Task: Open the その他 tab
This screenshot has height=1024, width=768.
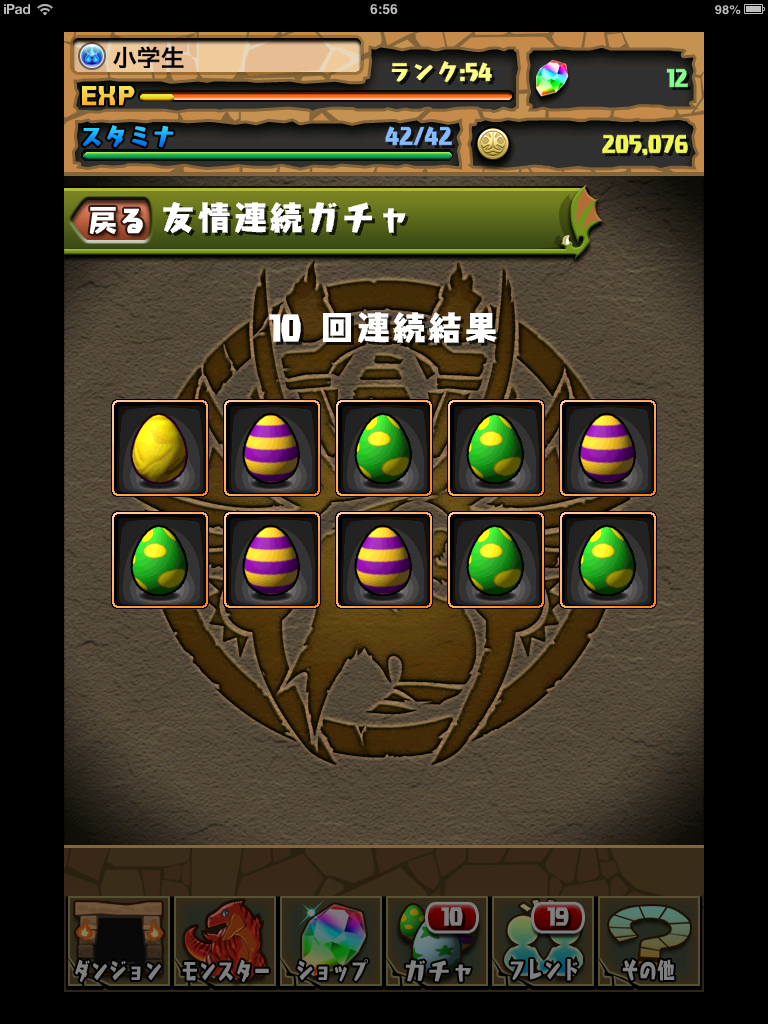Action: pyautogui.click(x=649, y=942)
